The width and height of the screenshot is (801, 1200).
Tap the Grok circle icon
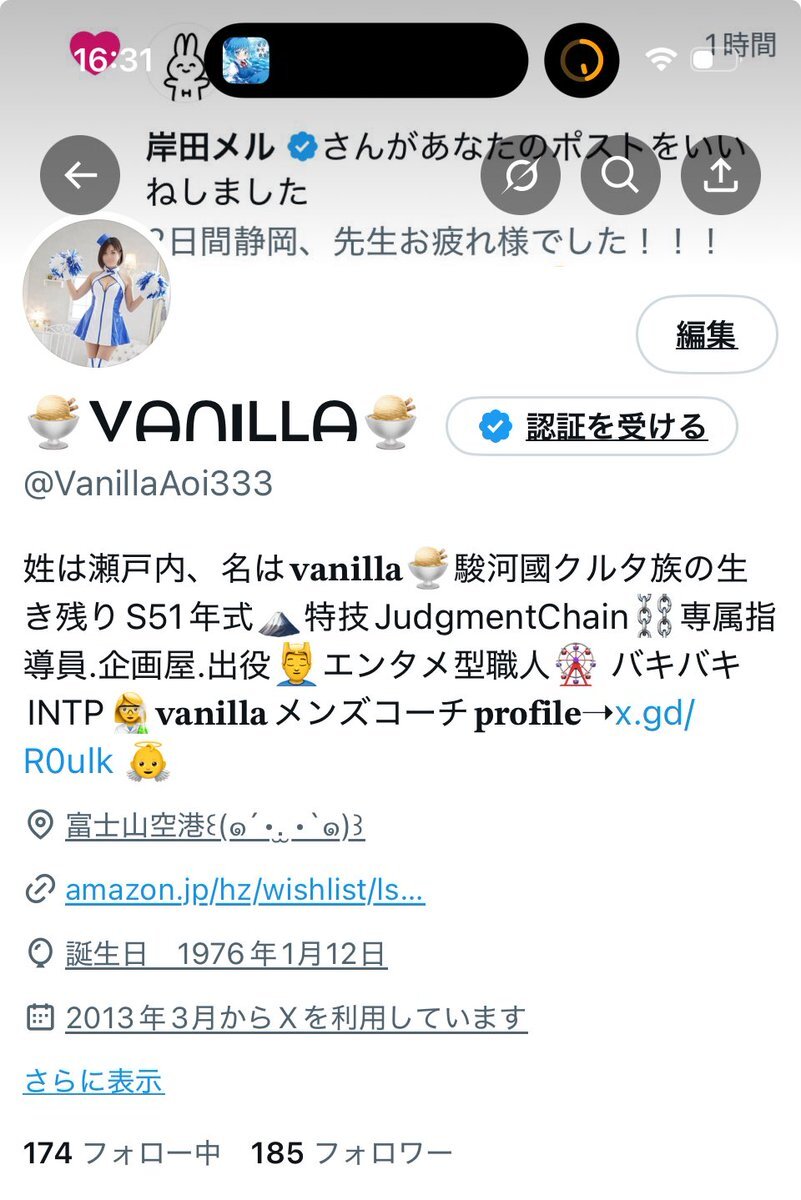point(520,175)
